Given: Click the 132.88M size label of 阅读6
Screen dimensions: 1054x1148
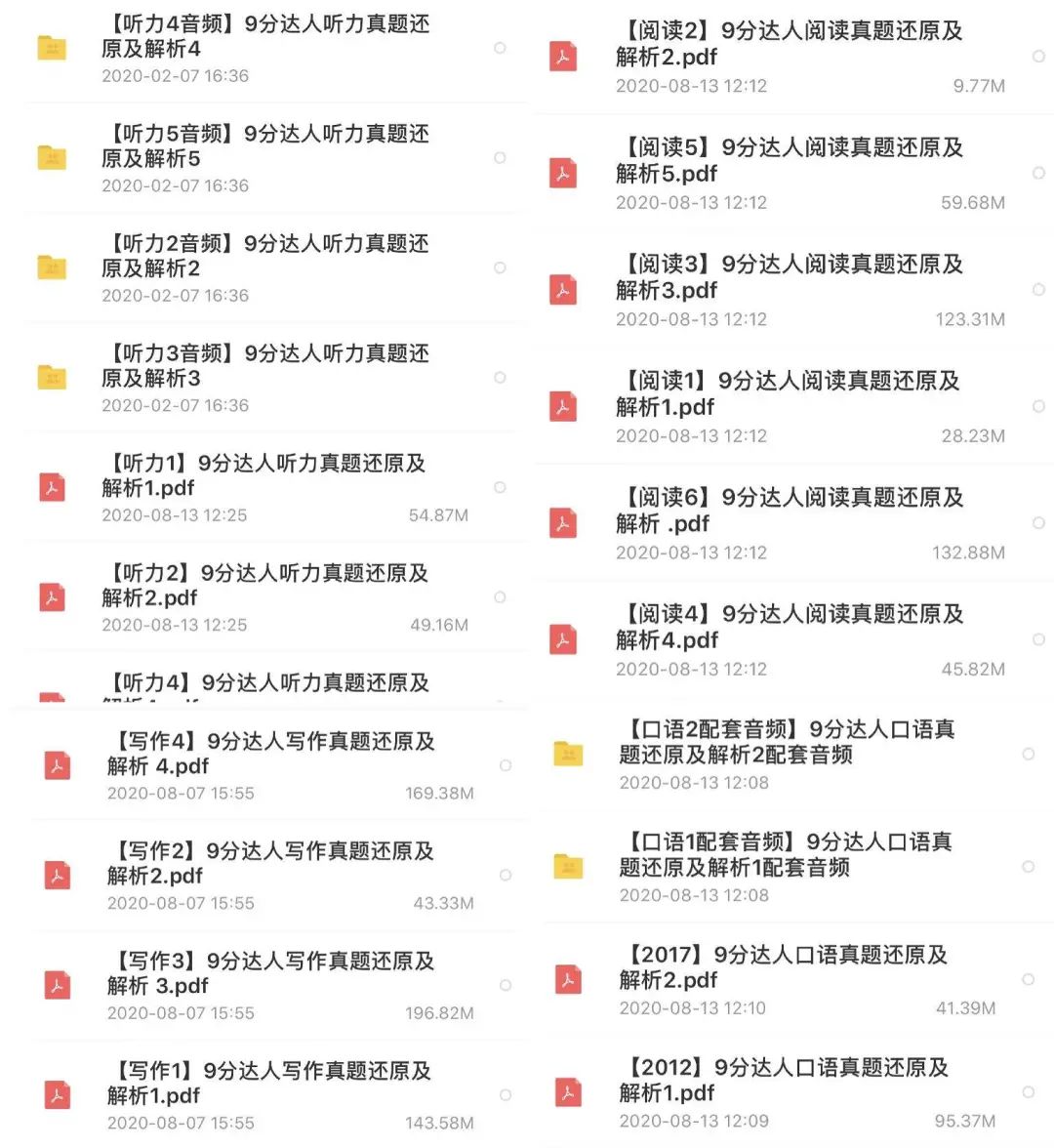Looking at the screenshot, I should click(965, 553).
